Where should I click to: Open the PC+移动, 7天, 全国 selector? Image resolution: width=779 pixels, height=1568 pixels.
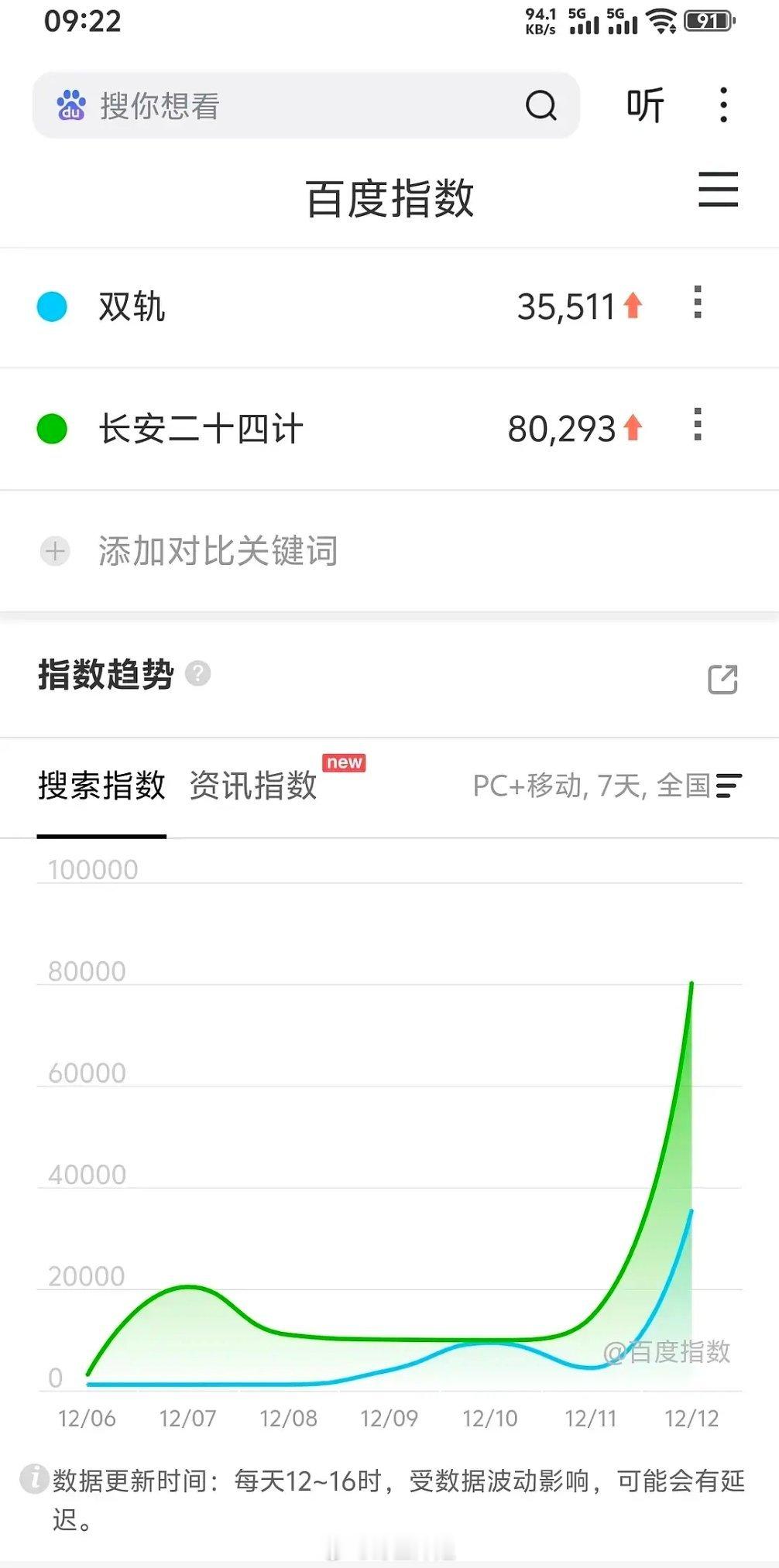tap(595, 785)
